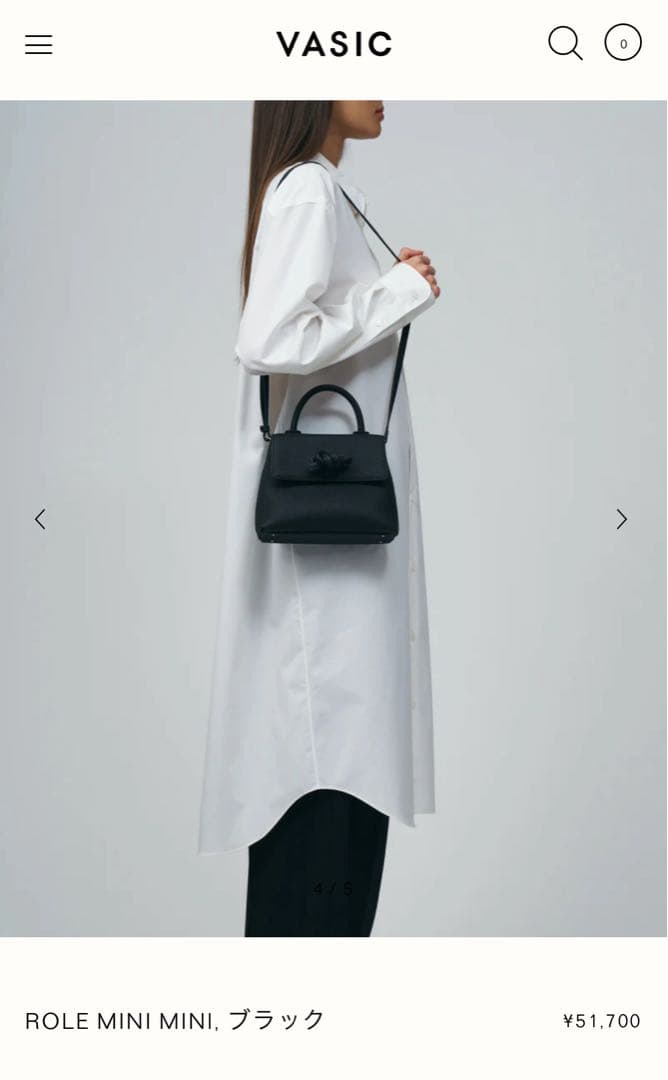Go to the VASIC home page

(x=334, y=44)
